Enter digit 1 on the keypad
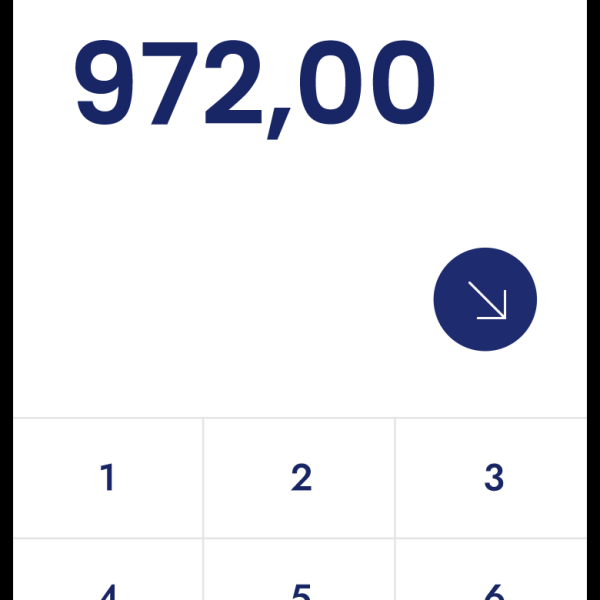This screenshot has width=600, height=600. (108, 478)
